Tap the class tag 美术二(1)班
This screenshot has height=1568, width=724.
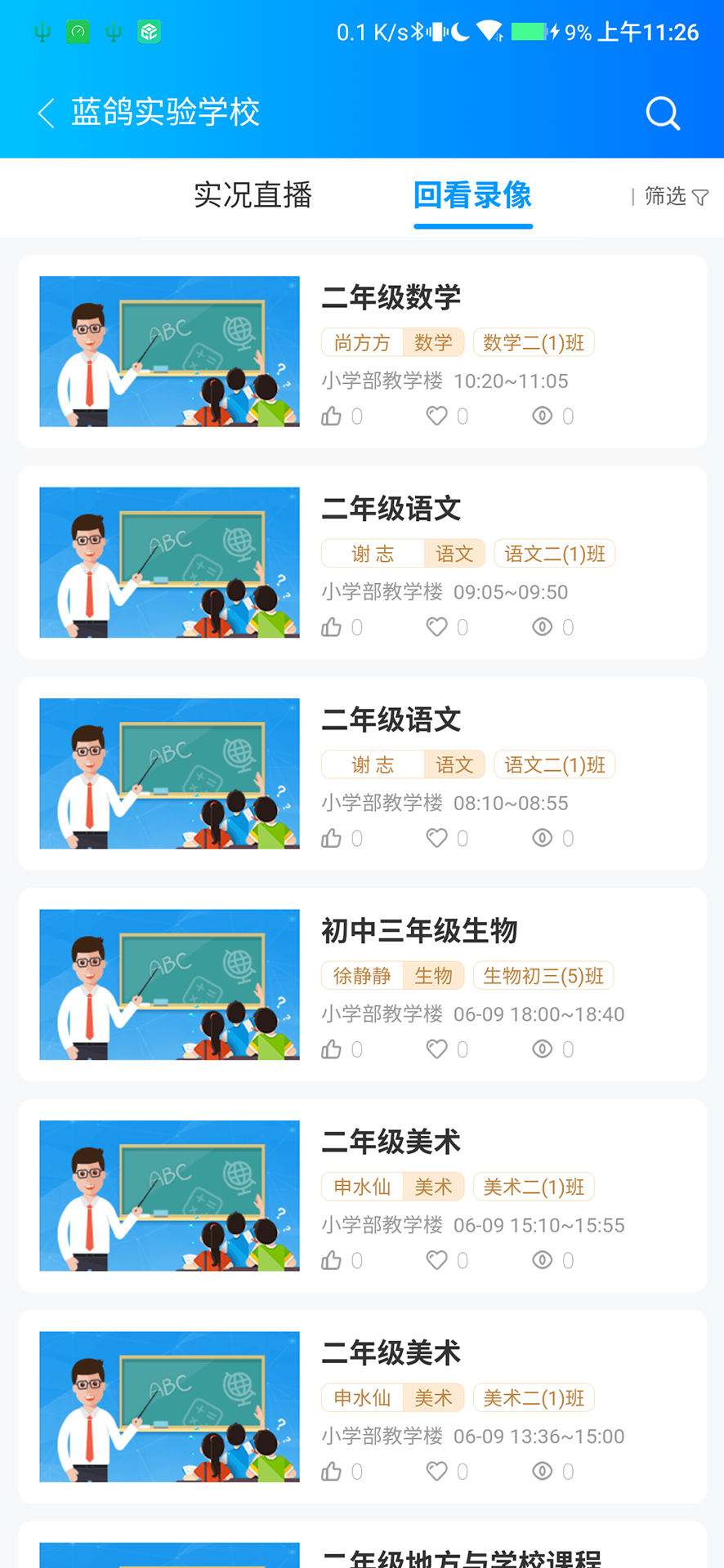coord(534,1187)
